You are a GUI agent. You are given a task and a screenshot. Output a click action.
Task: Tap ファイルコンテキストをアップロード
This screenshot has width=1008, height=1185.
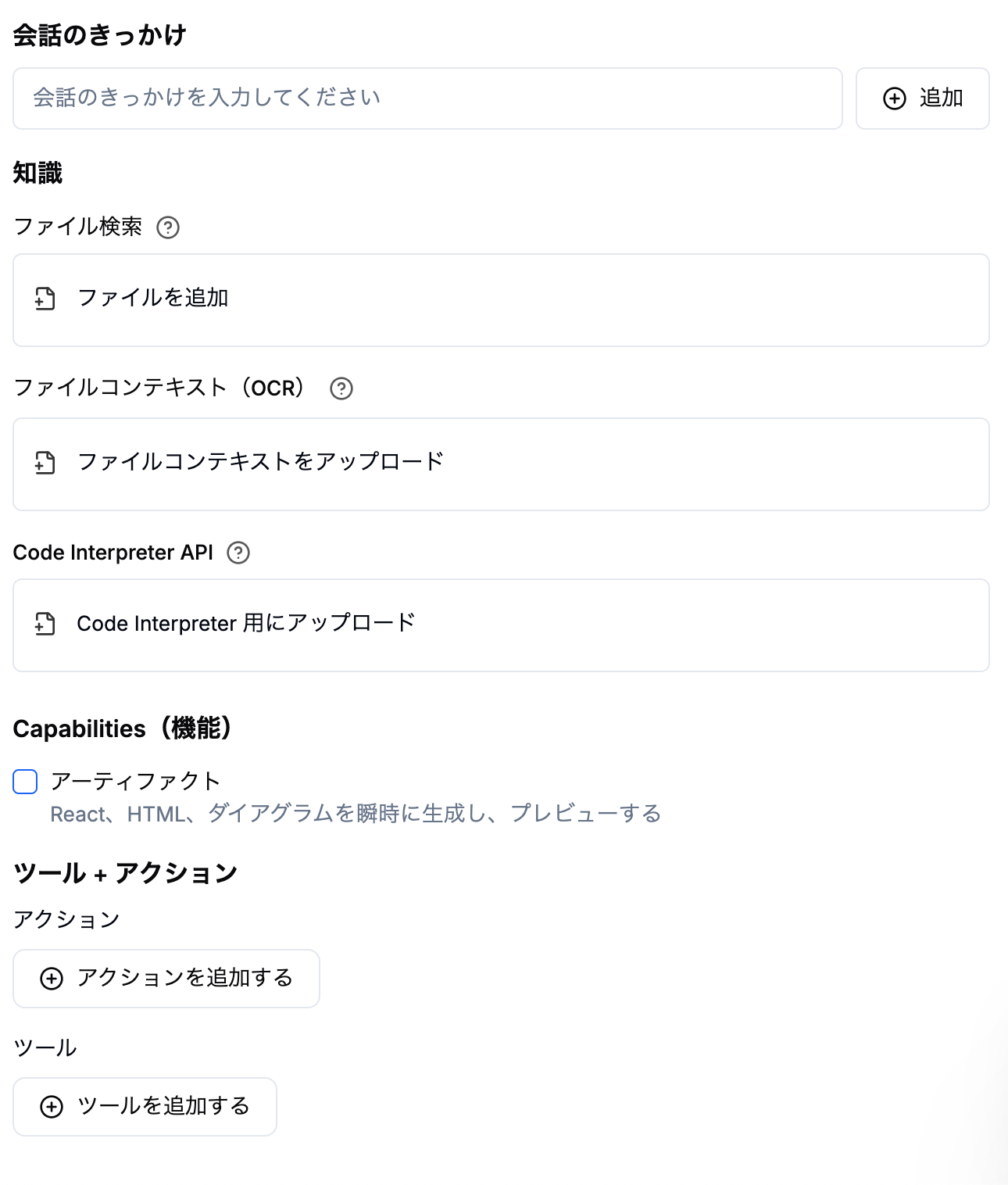point(260,462)
